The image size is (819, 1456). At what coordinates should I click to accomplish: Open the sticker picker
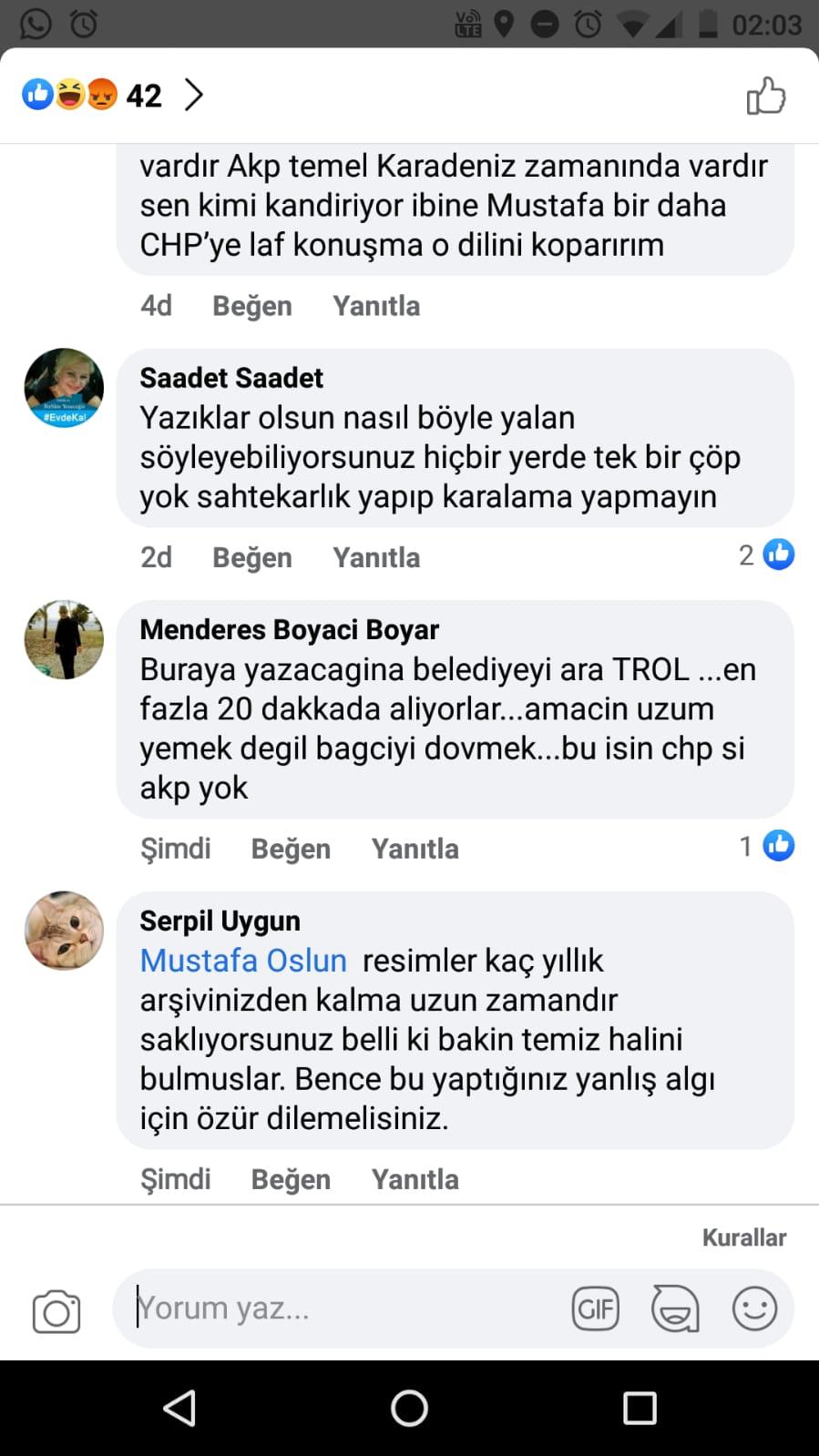675,1309
